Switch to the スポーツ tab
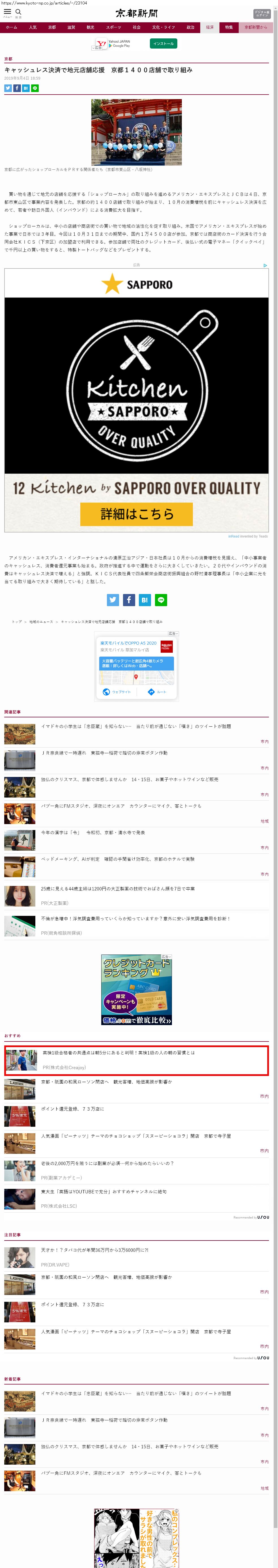Screen dimensions: 278x1568 coord(113,27)
